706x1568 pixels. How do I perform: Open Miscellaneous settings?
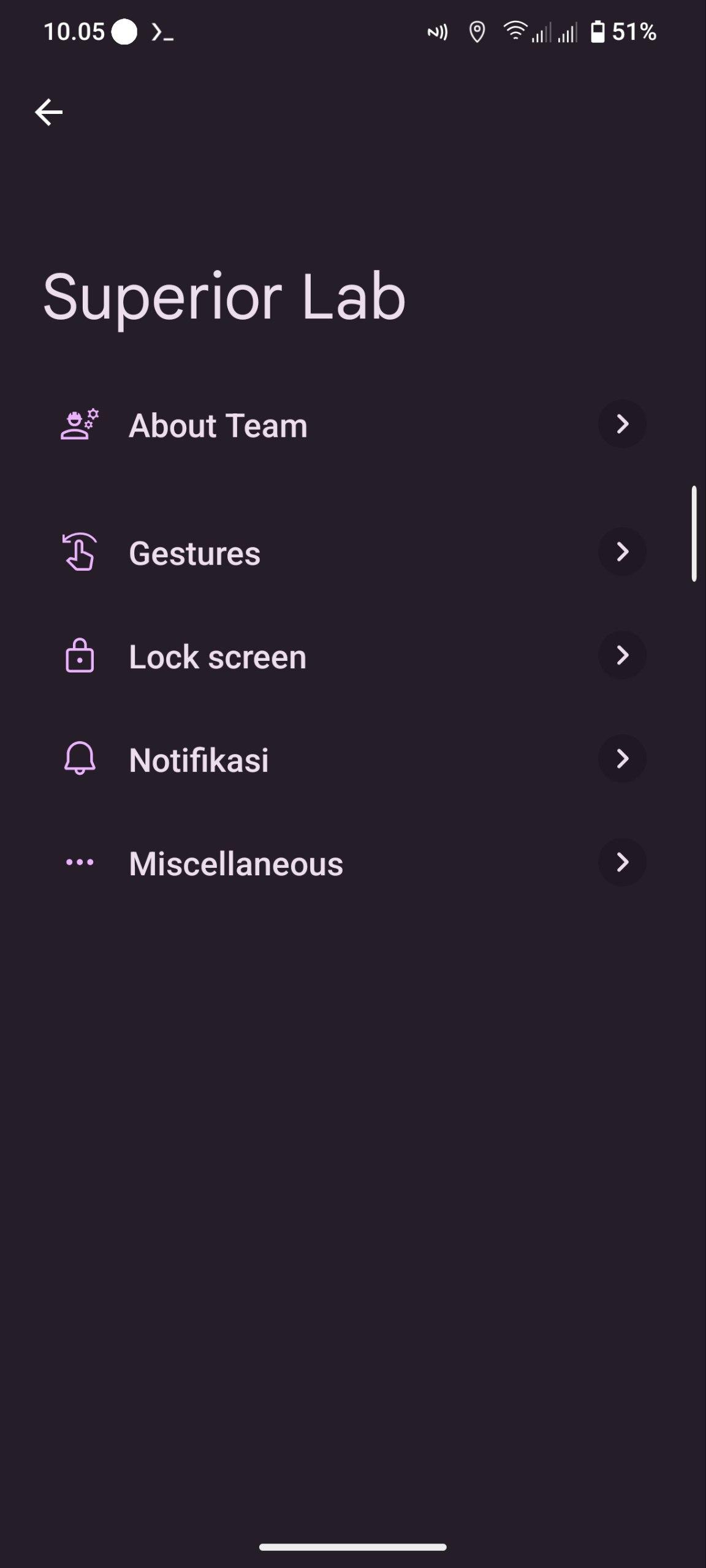tap(353, 863)
